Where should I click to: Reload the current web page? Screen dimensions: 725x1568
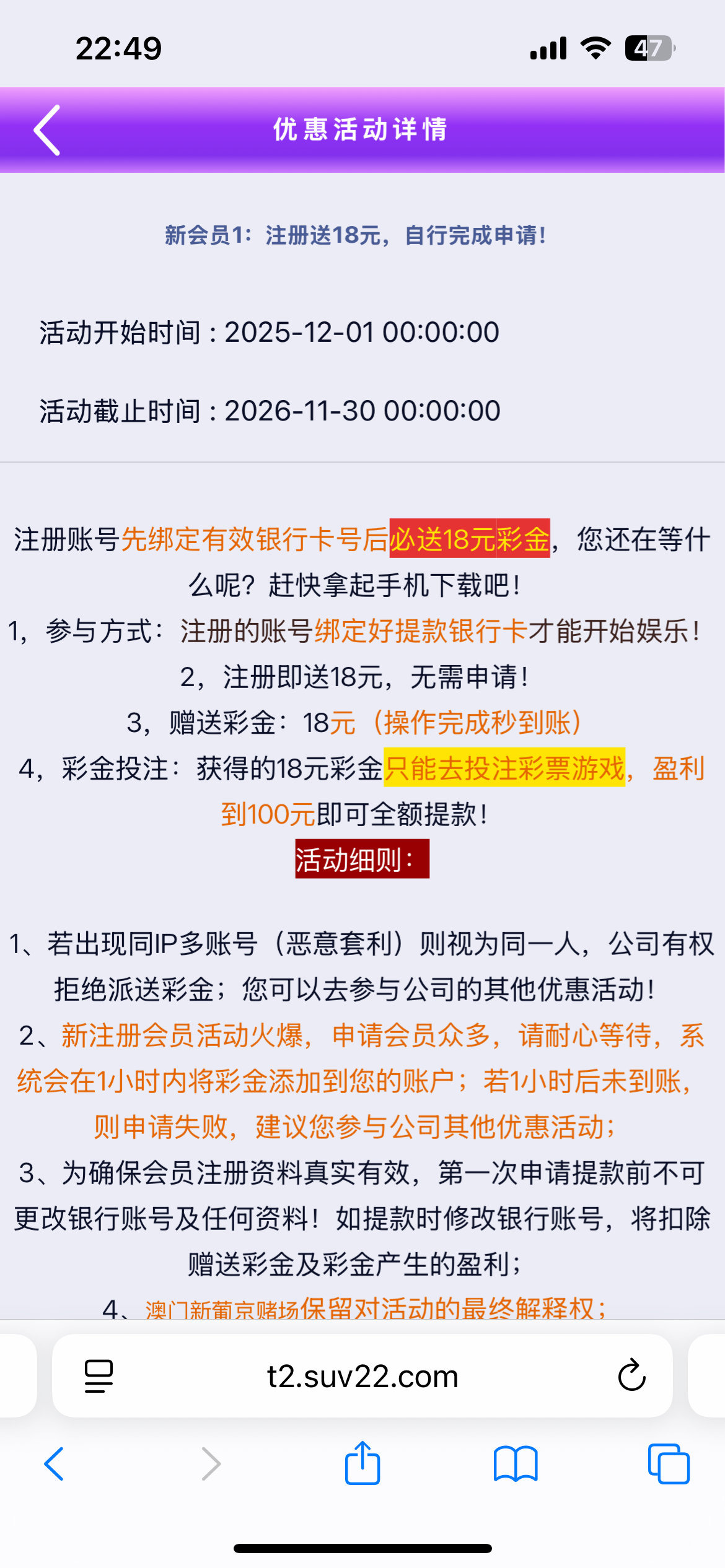pos(631,1376)
